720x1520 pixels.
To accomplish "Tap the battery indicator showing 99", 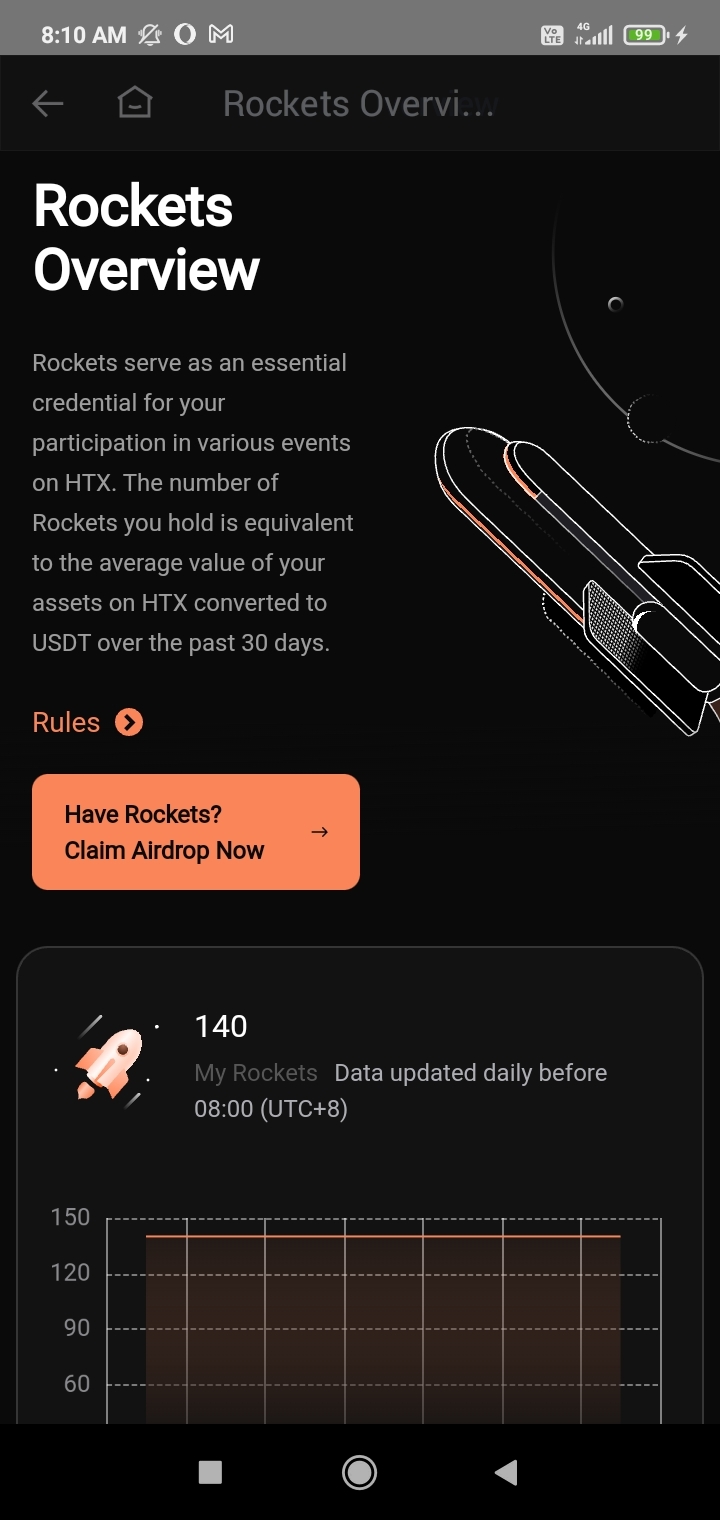I will coord(644,33).
